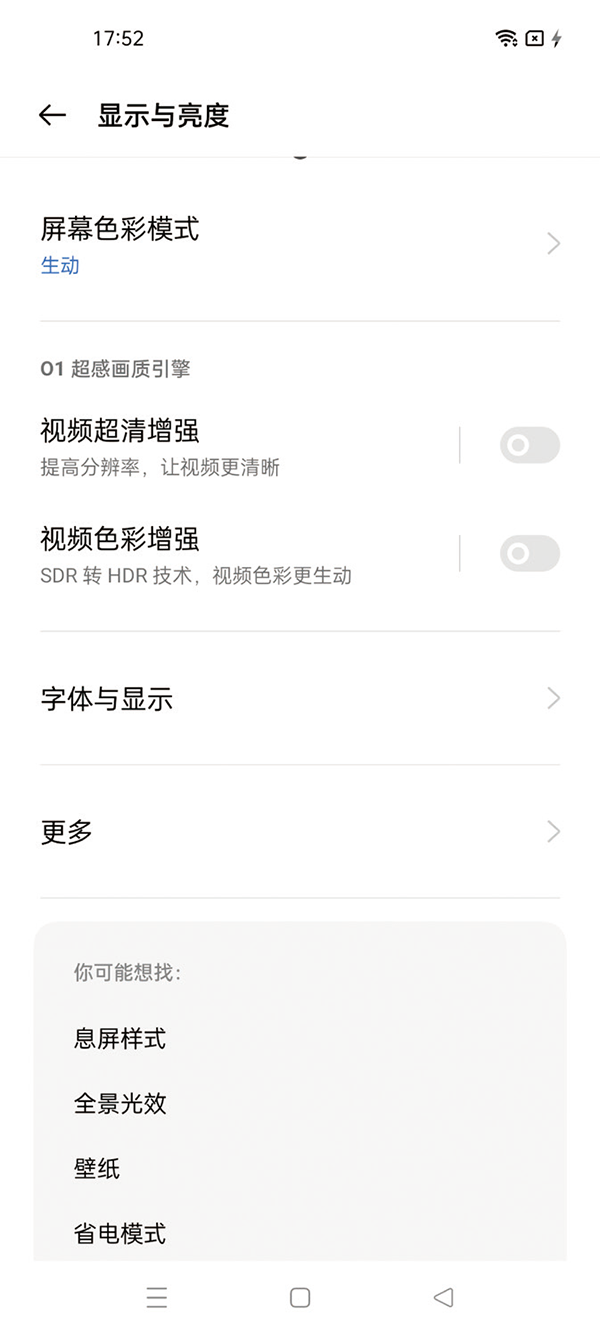Enable 视频超清增强 switch
600x1334 pixels.
(x=529, y=445)
